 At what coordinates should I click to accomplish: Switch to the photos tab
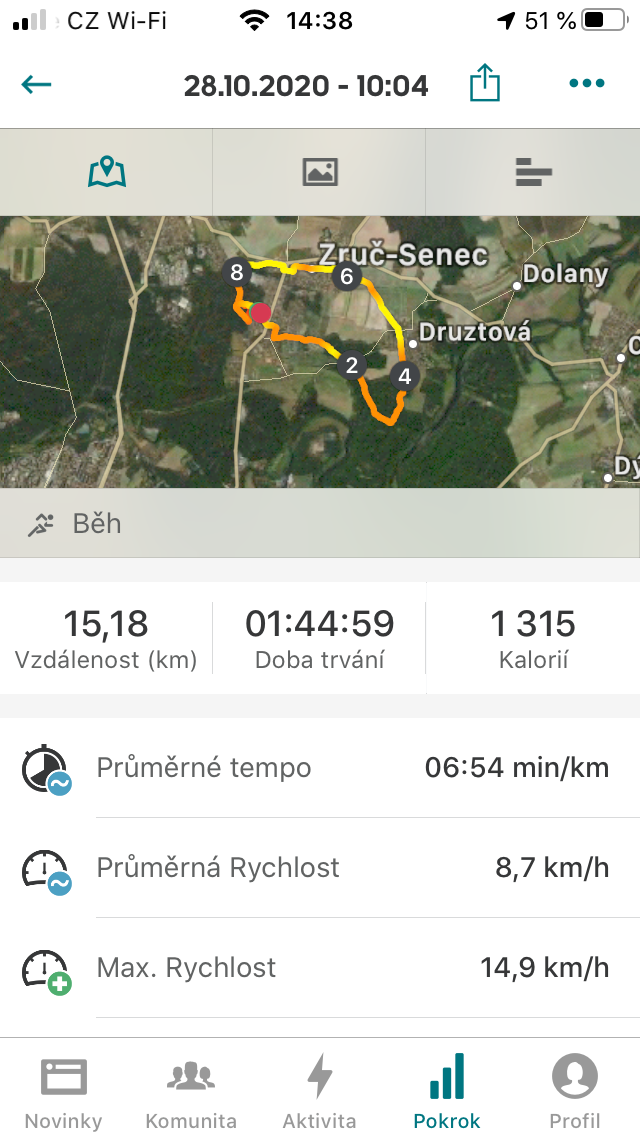coord(320,172)
